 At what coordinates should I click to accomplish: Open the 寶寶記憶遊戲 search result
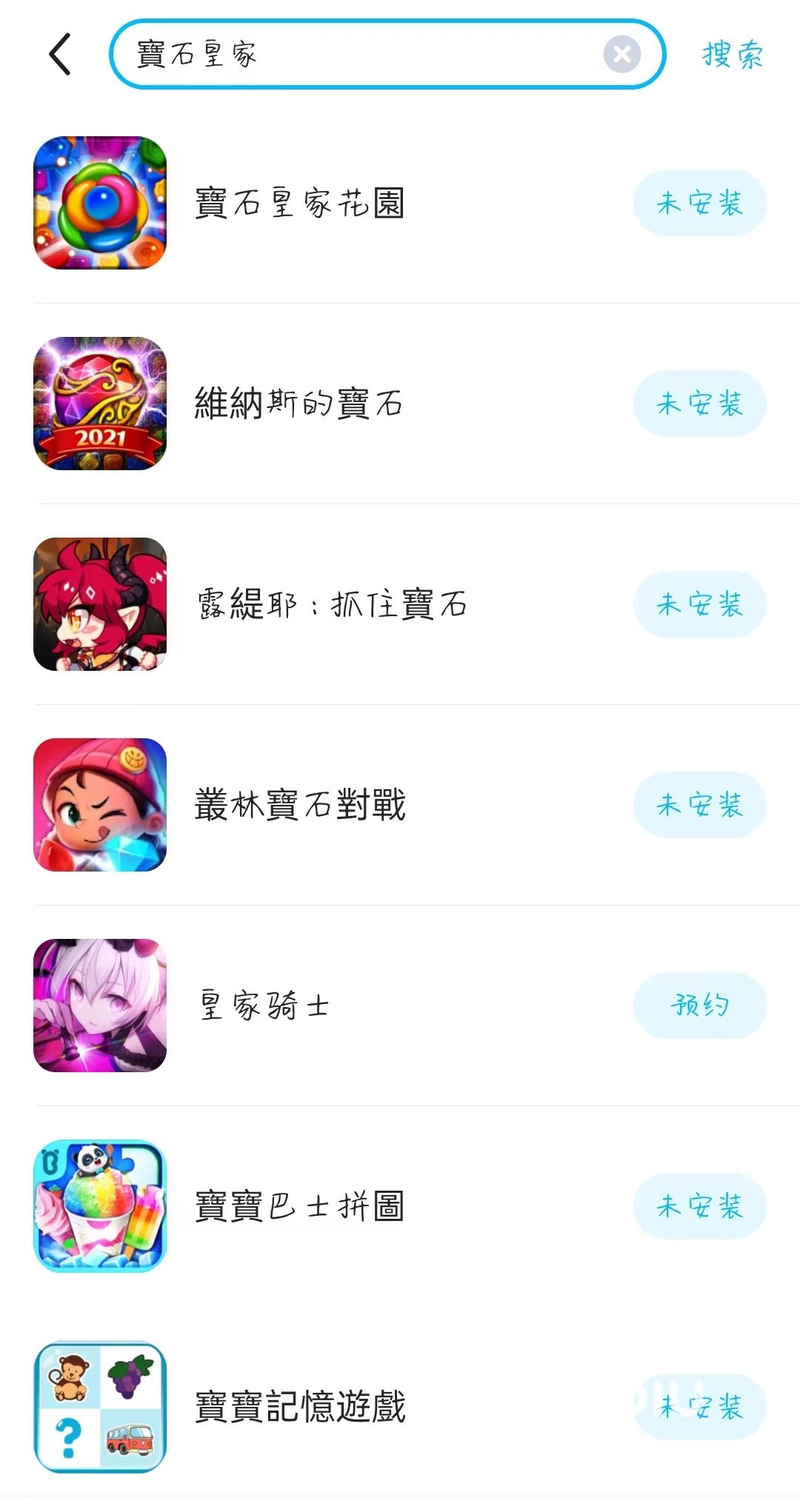pyautogui.click(x=299, y=1407)
